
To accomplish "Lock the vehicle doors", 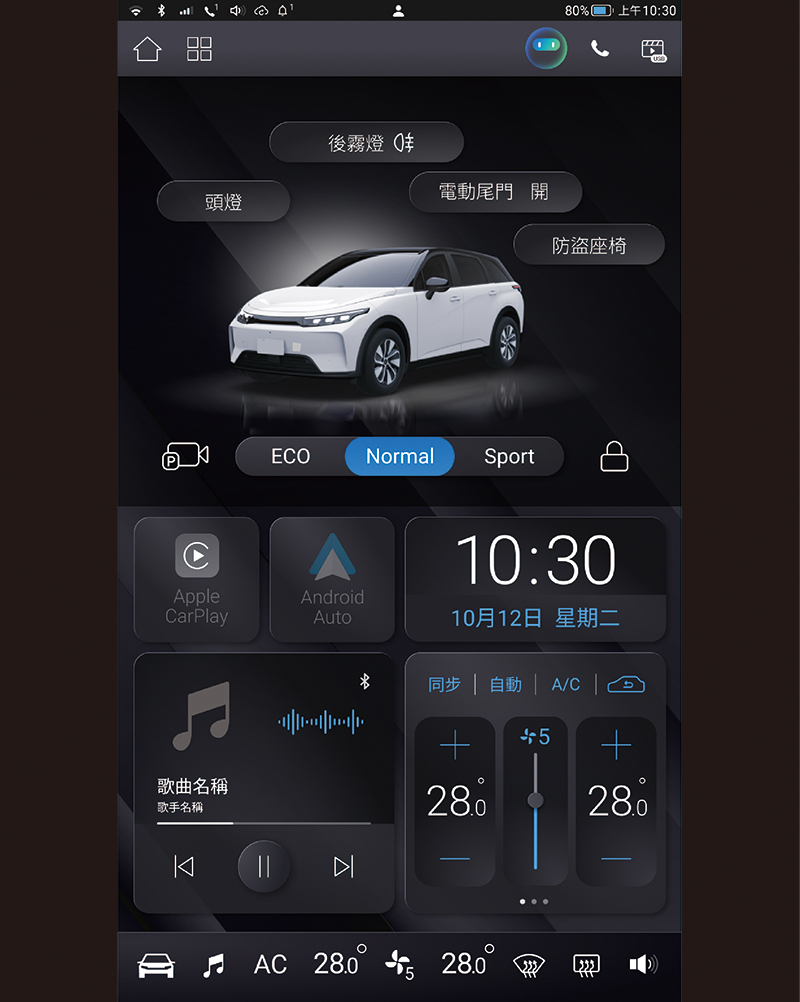I will click(x=614, y=456).
